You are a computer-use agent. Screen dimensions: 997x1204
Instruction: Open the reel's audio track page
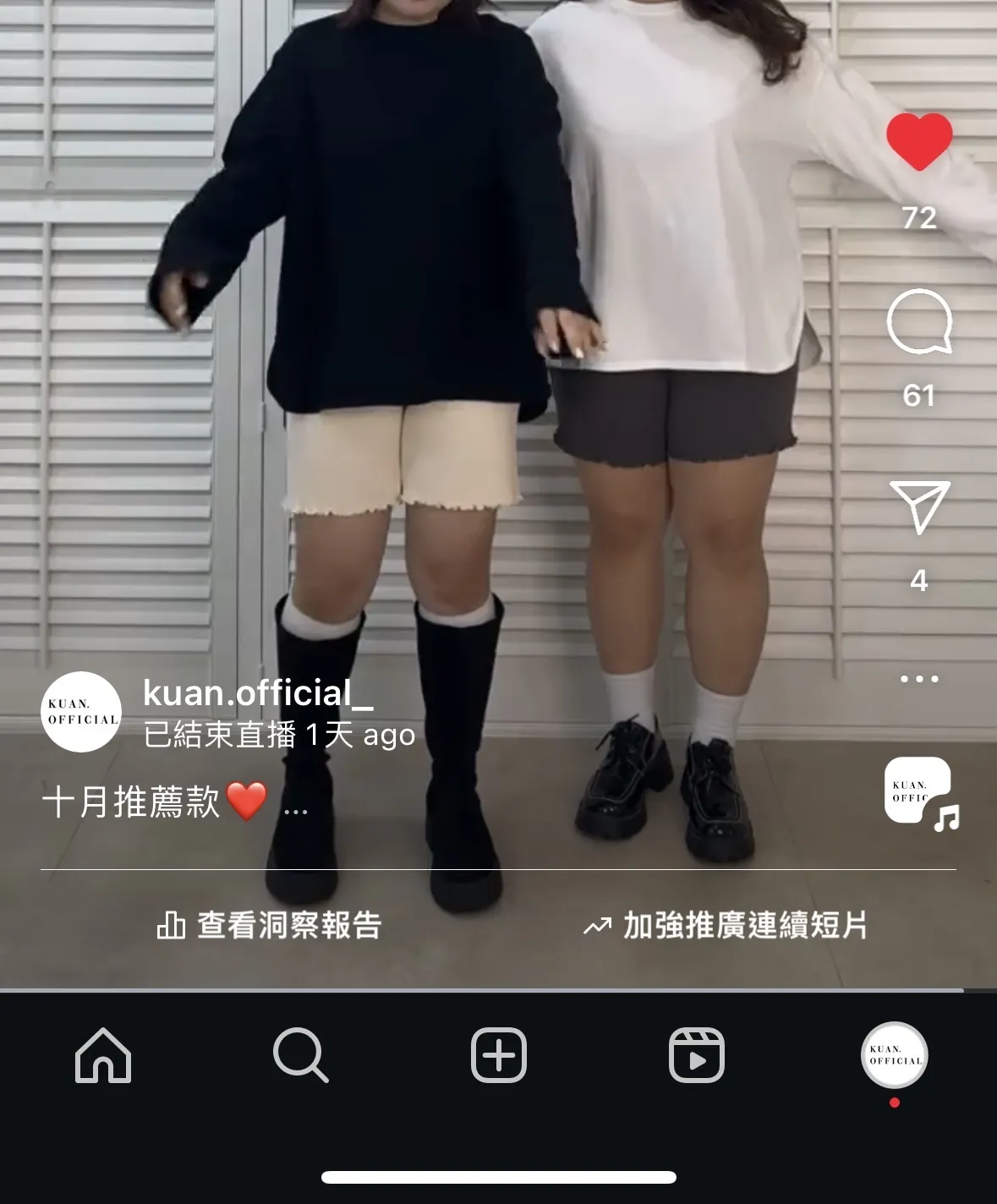pyautogui.click(x=919, y=792)
